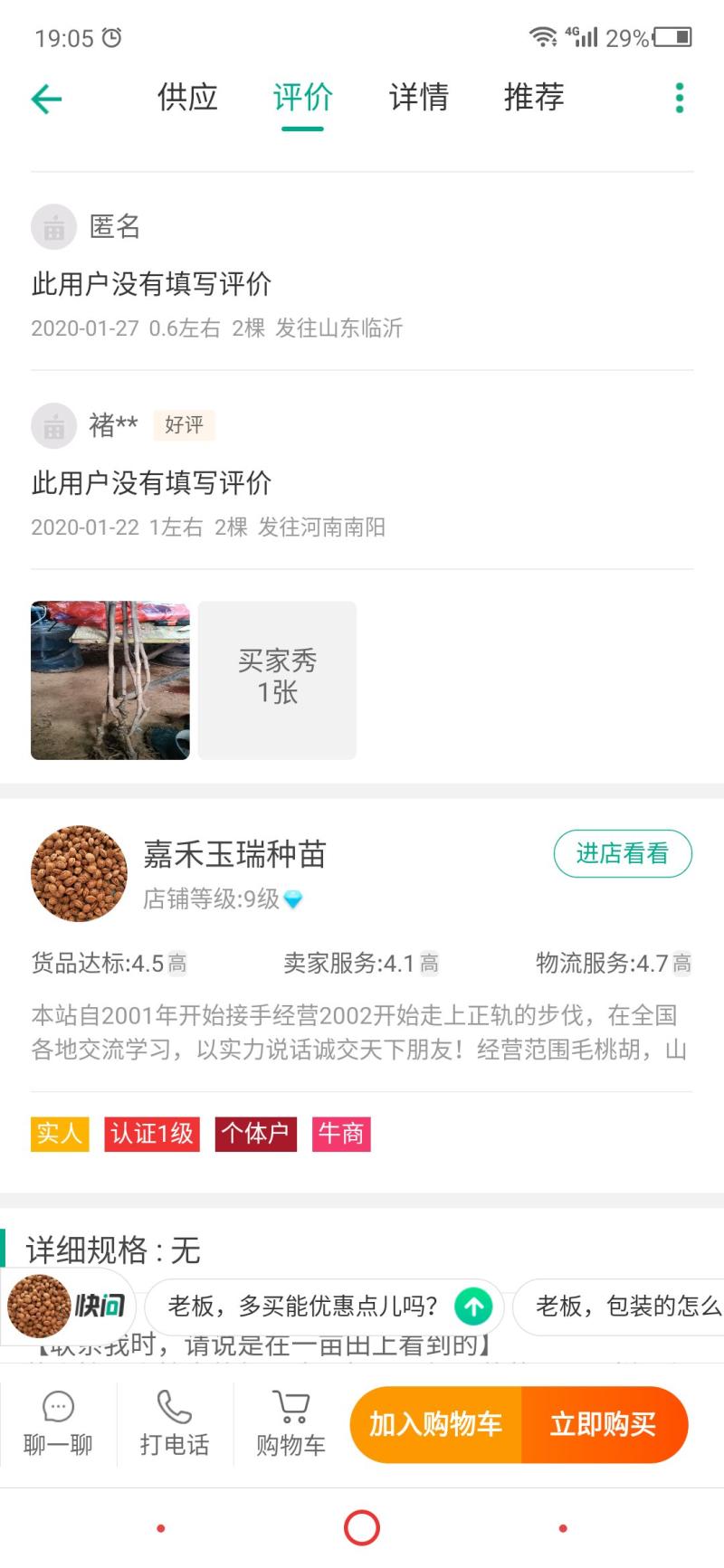
Task: Send quick question starting 老板，包装的怎么
Action: click(624, 1306)
